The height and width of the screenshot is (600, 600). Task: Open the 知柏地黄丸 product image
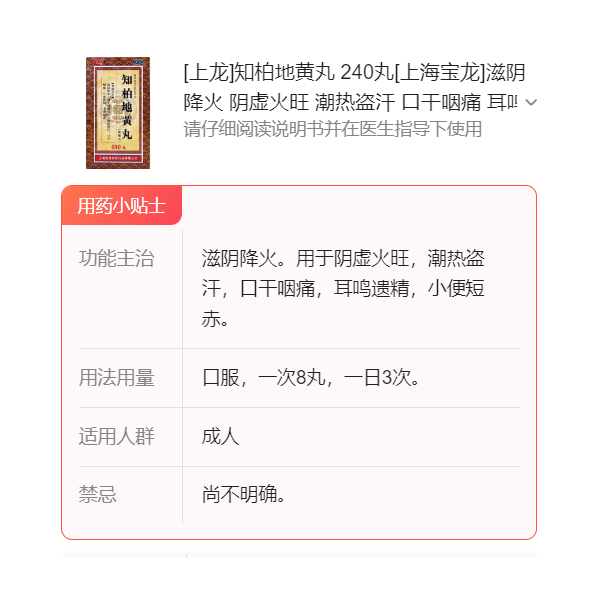click(124, 112)
